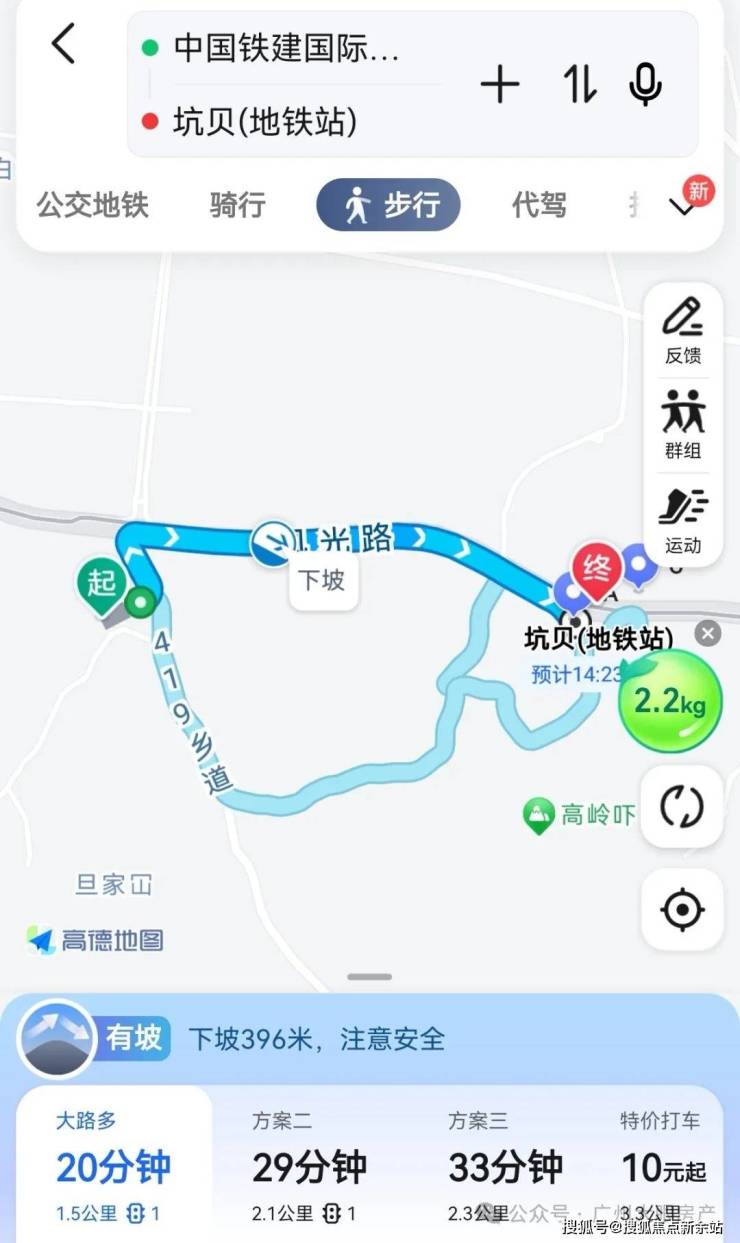Open the 反馈 feedback tool
Image resolution: width=740 pixels, height=1243 pixels.
pyautogui.click(x=683, y=331)
